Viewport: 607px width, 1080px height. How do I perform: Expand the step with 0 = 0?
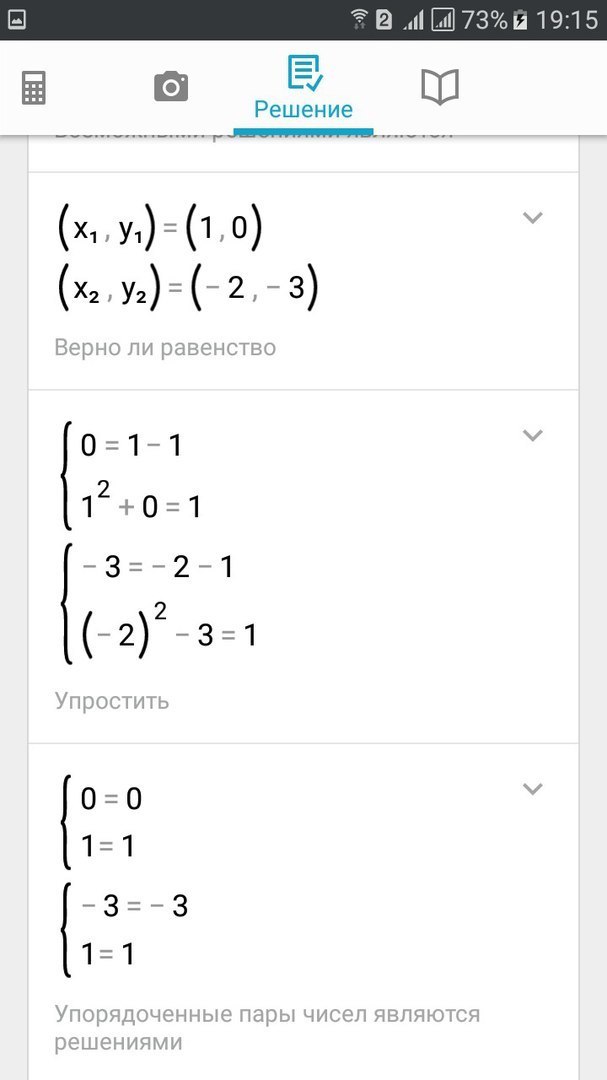pos(533,789)
